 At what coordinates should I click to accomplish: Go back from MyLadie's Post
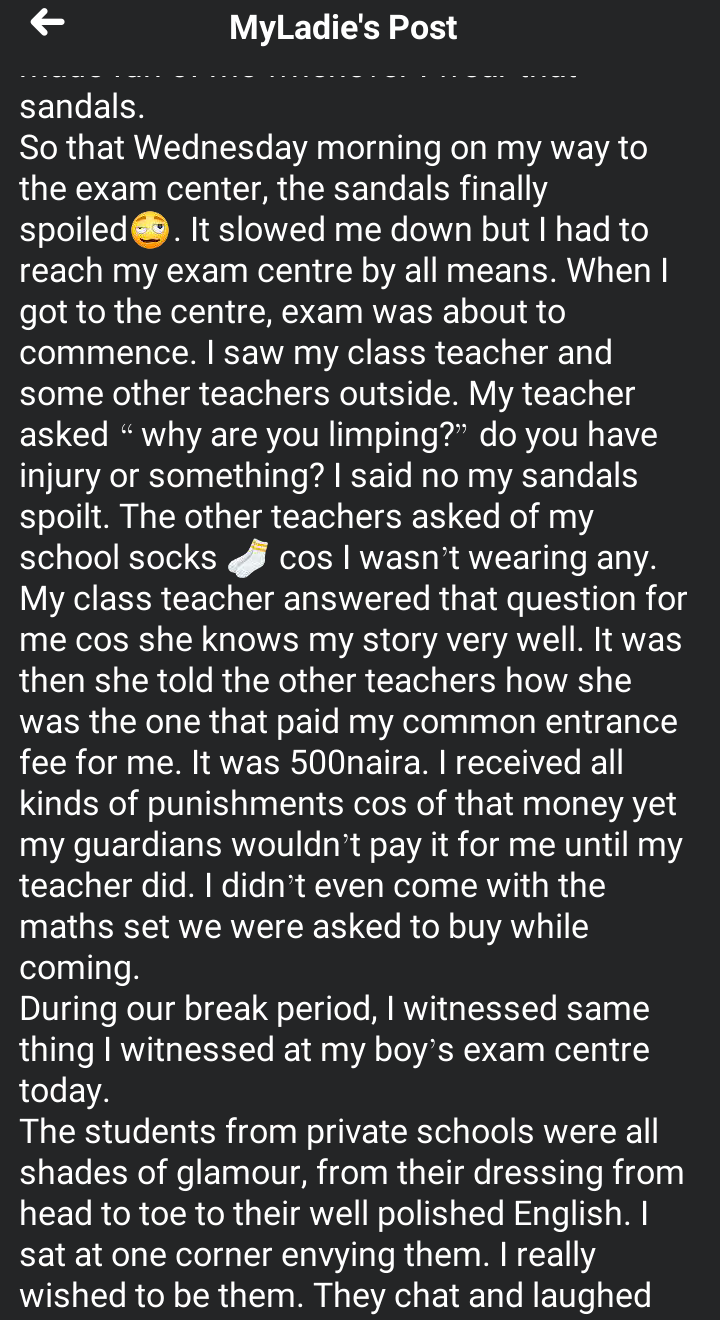click(x=47, y=24)
